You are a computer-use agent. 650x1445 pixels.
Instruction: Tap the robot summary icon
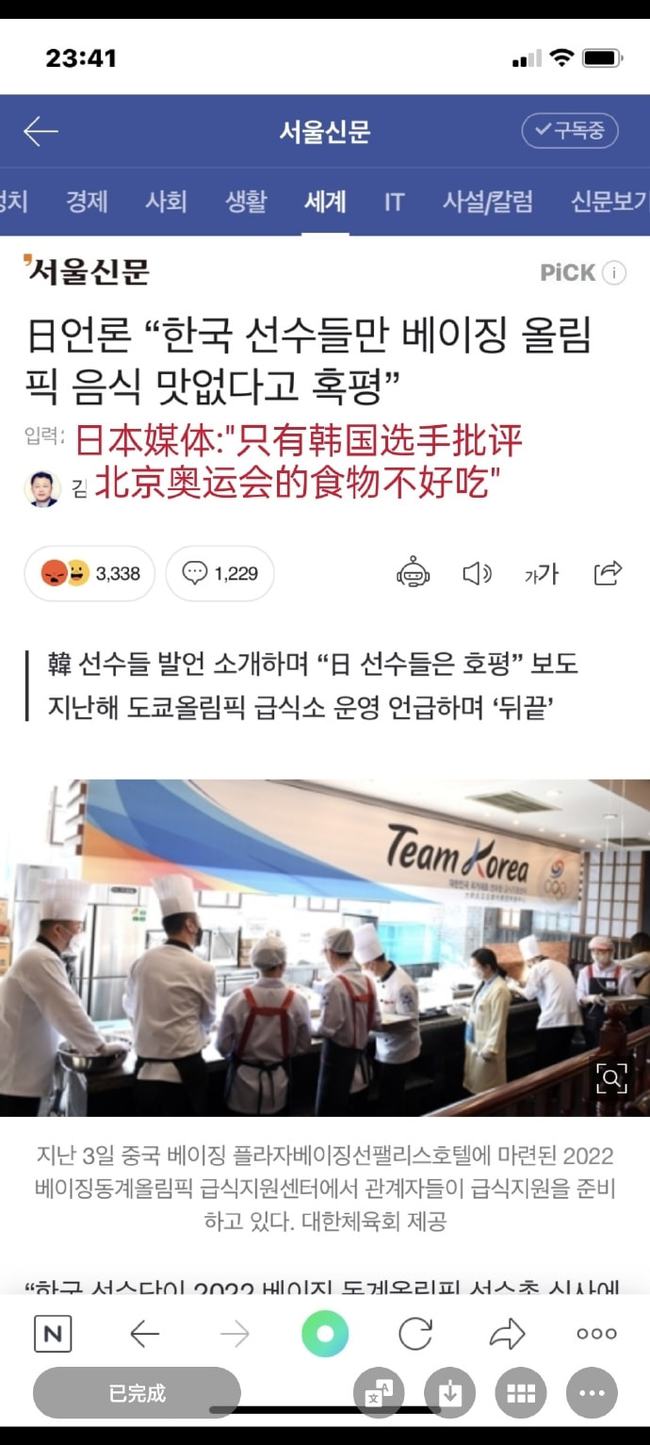click(x=413, y=573)
